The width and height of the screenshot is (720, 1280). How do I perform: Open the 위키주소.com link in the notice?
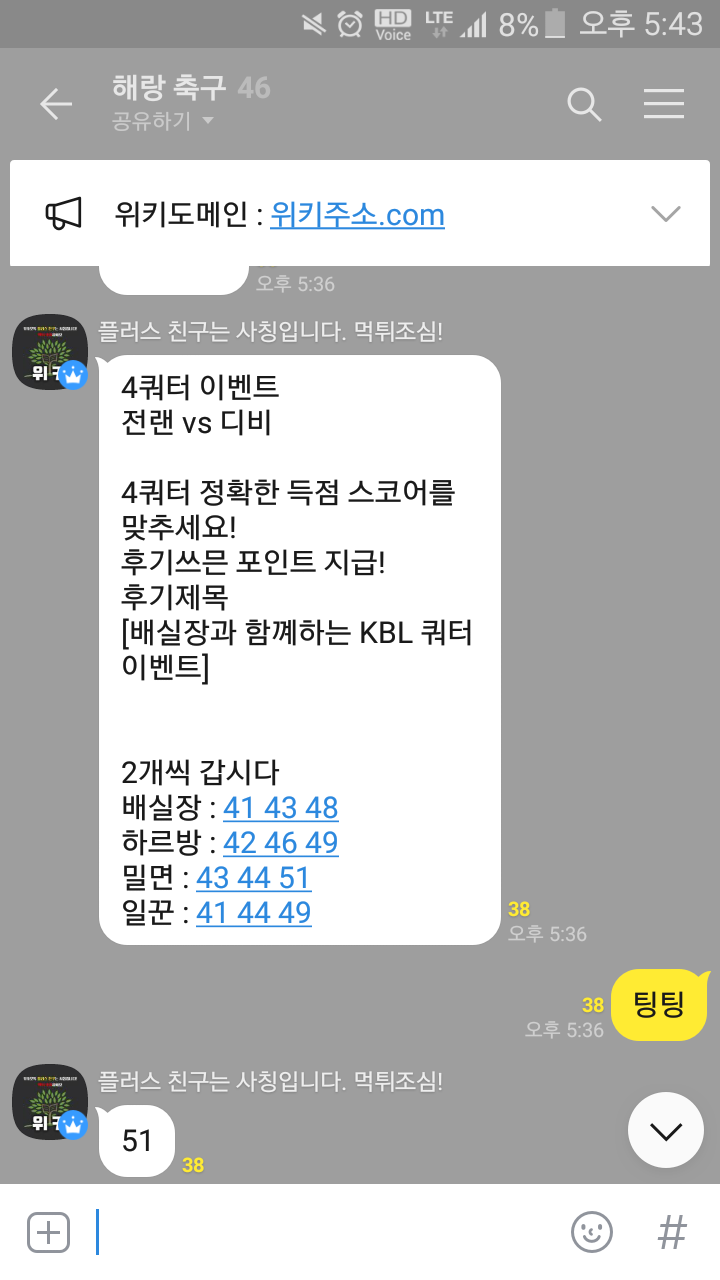coord(357,214)
